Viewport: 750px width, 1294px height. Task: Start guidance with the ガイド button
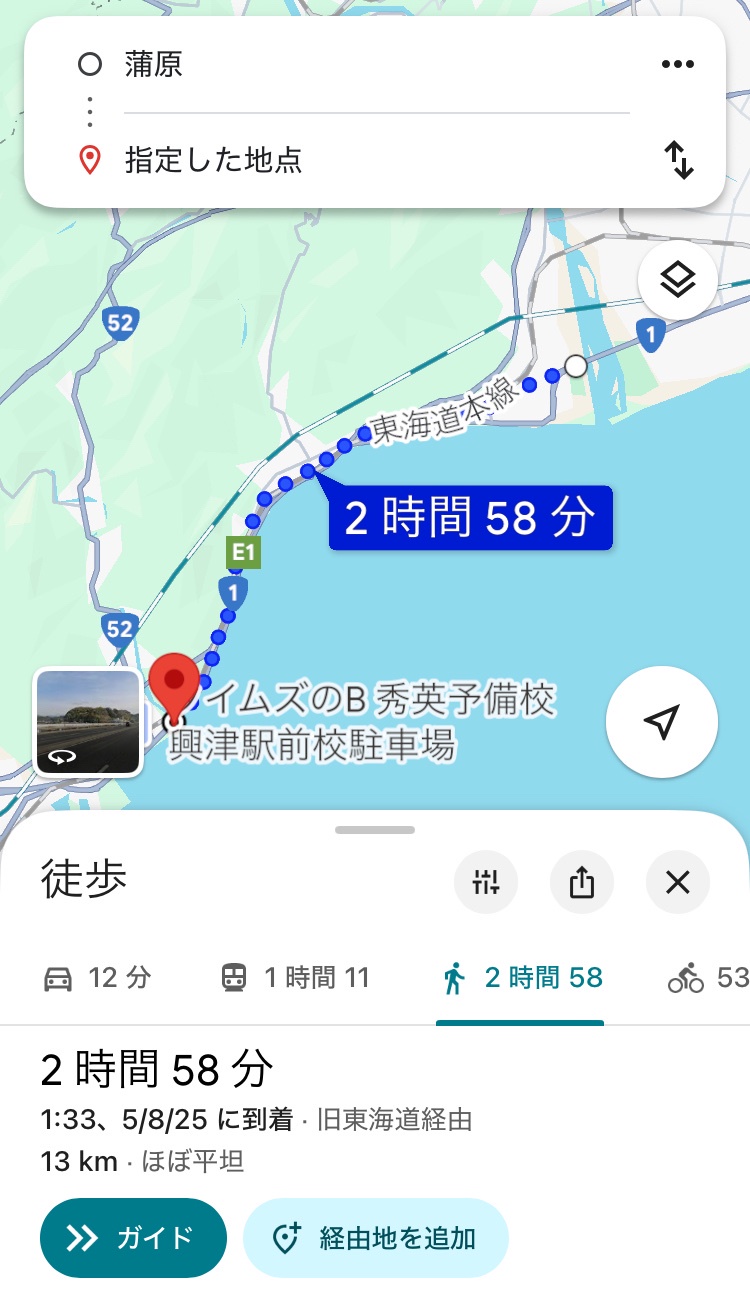134,1238
